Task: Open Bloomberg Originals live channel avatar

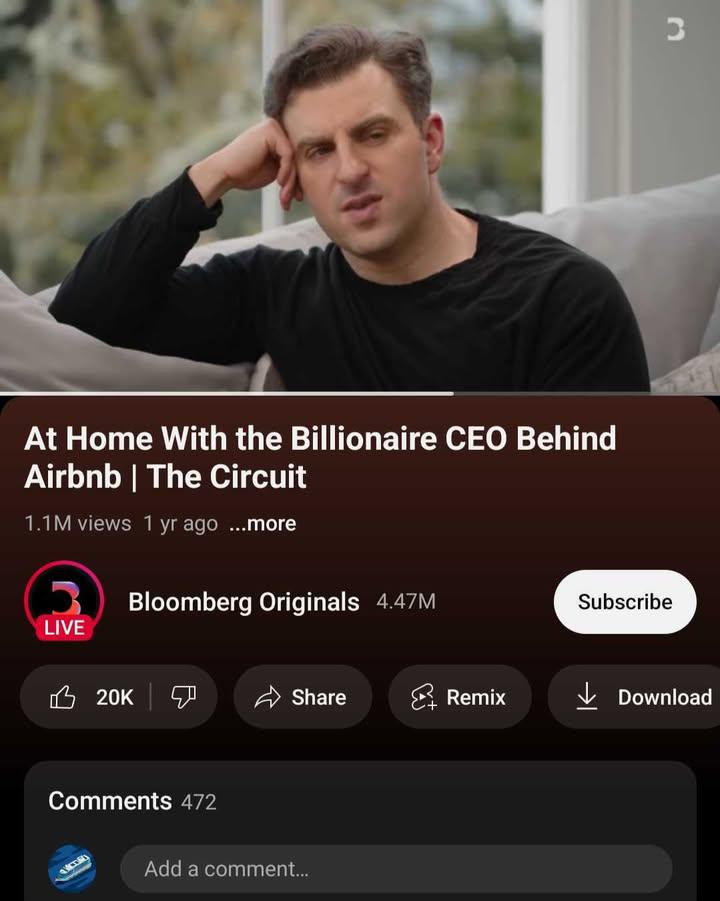Action: (x=64, y=601)
